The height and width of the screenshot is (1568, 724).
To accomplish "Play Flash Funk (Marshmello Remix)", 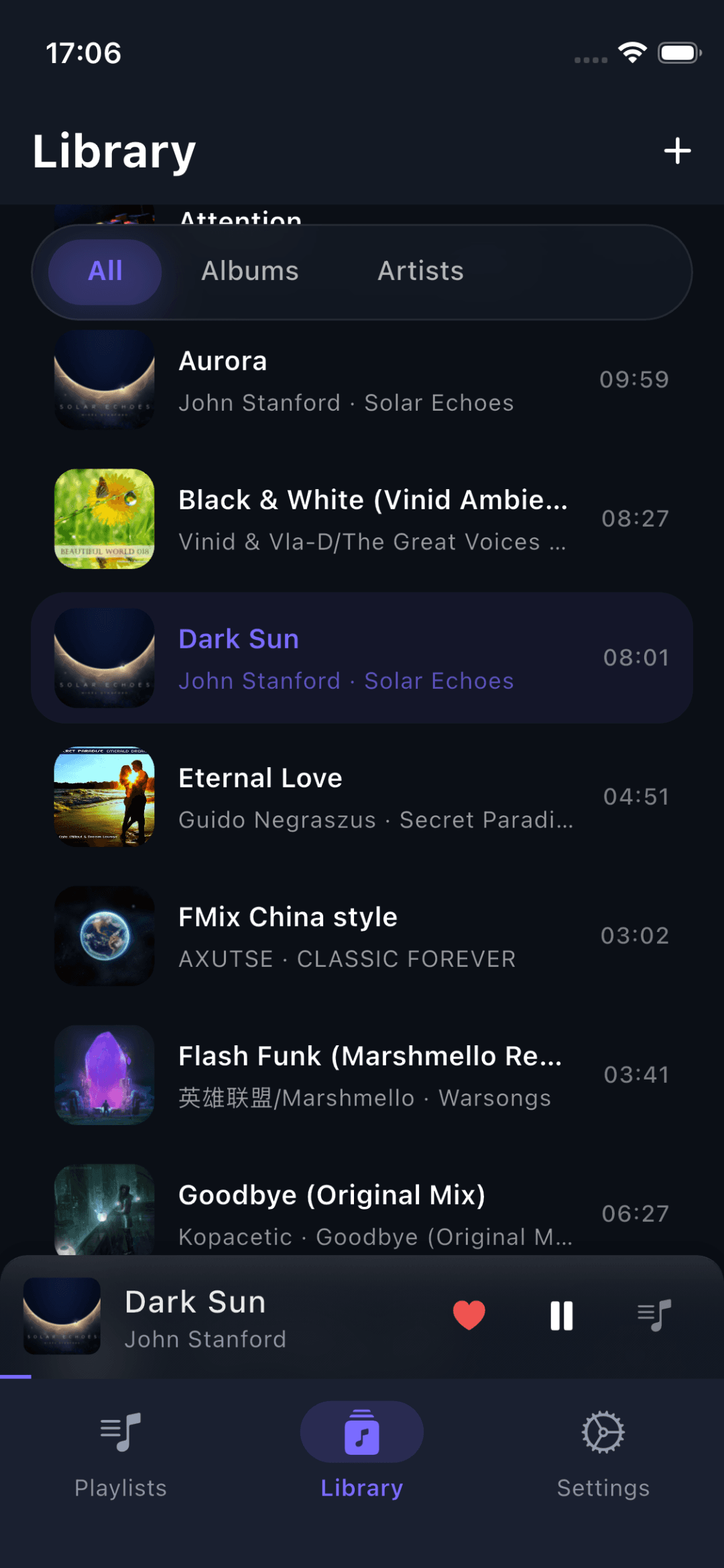I will (362, 1075).
